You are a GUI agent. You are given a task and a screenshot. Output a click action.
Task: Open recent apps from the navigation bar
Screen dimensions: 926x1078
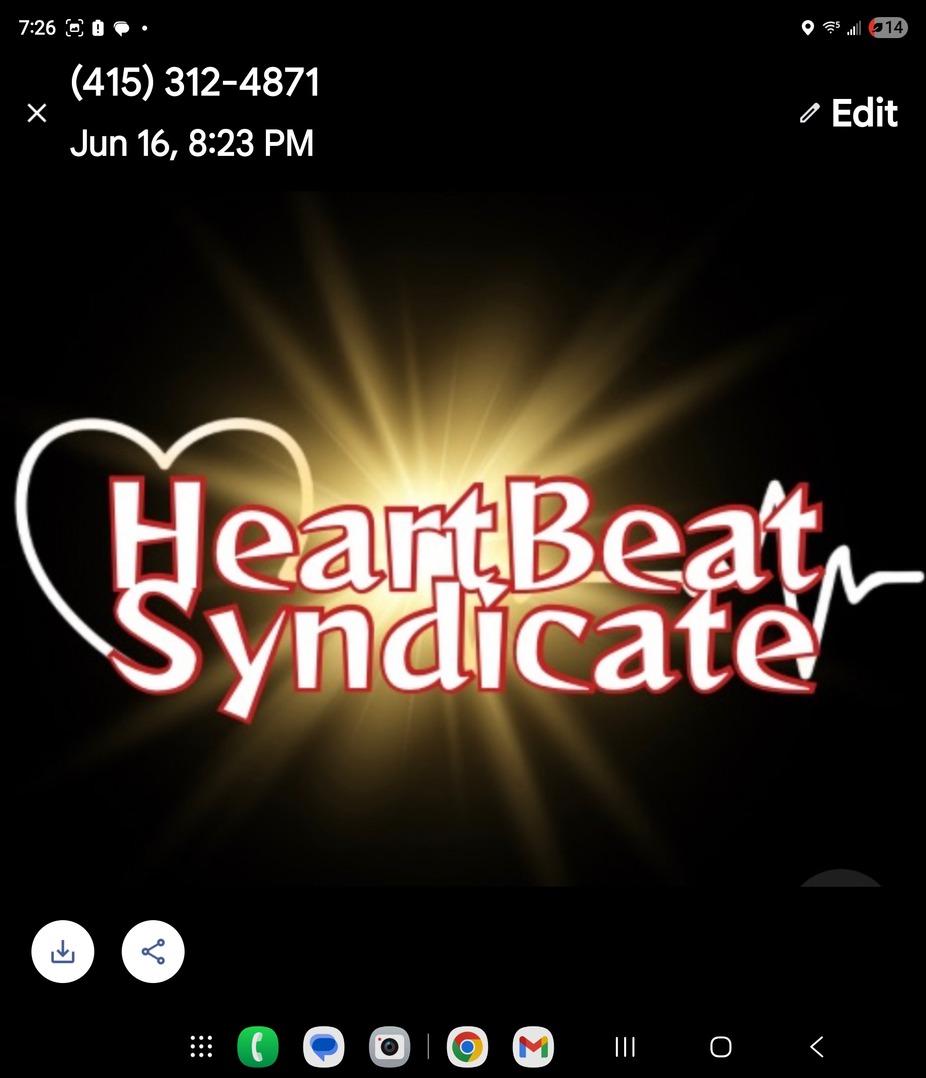(x=624, y=1046)
